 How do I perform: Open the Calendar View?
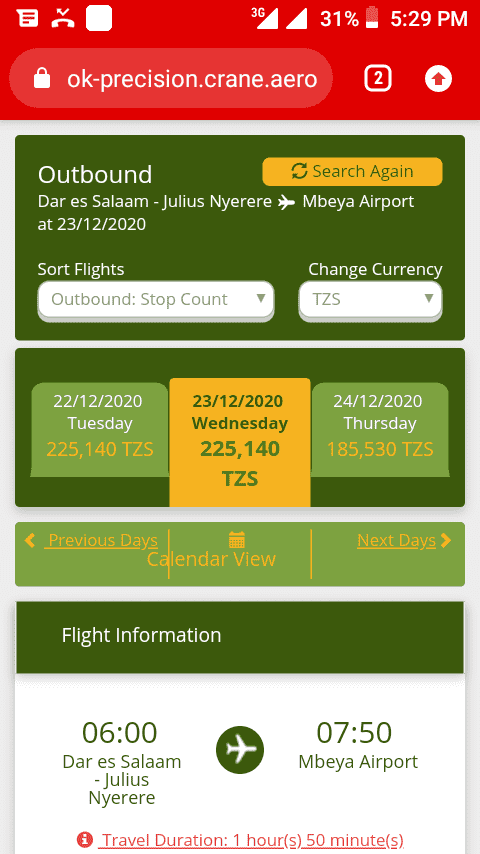(x=211, y=550)
